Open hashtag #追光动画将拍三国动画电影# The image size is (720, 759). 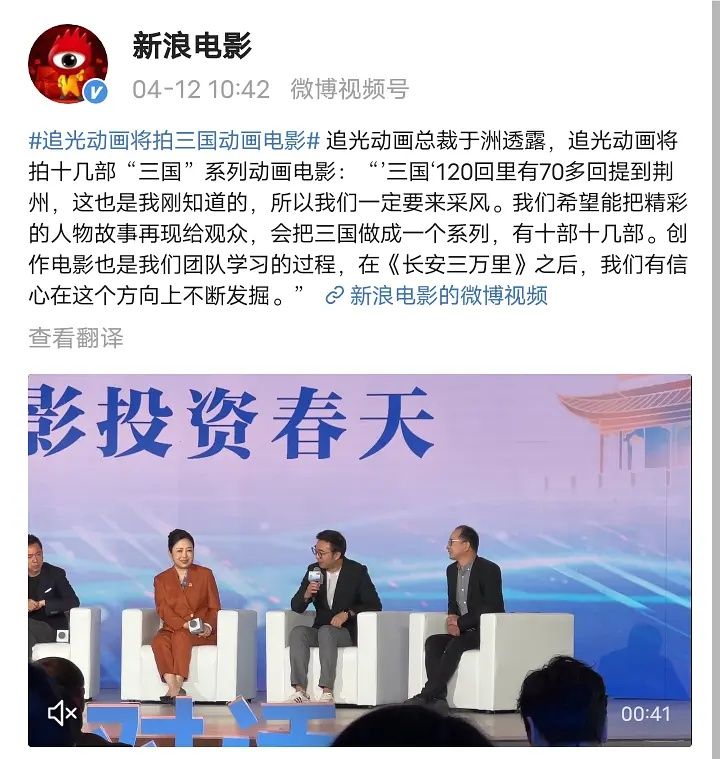174,140
